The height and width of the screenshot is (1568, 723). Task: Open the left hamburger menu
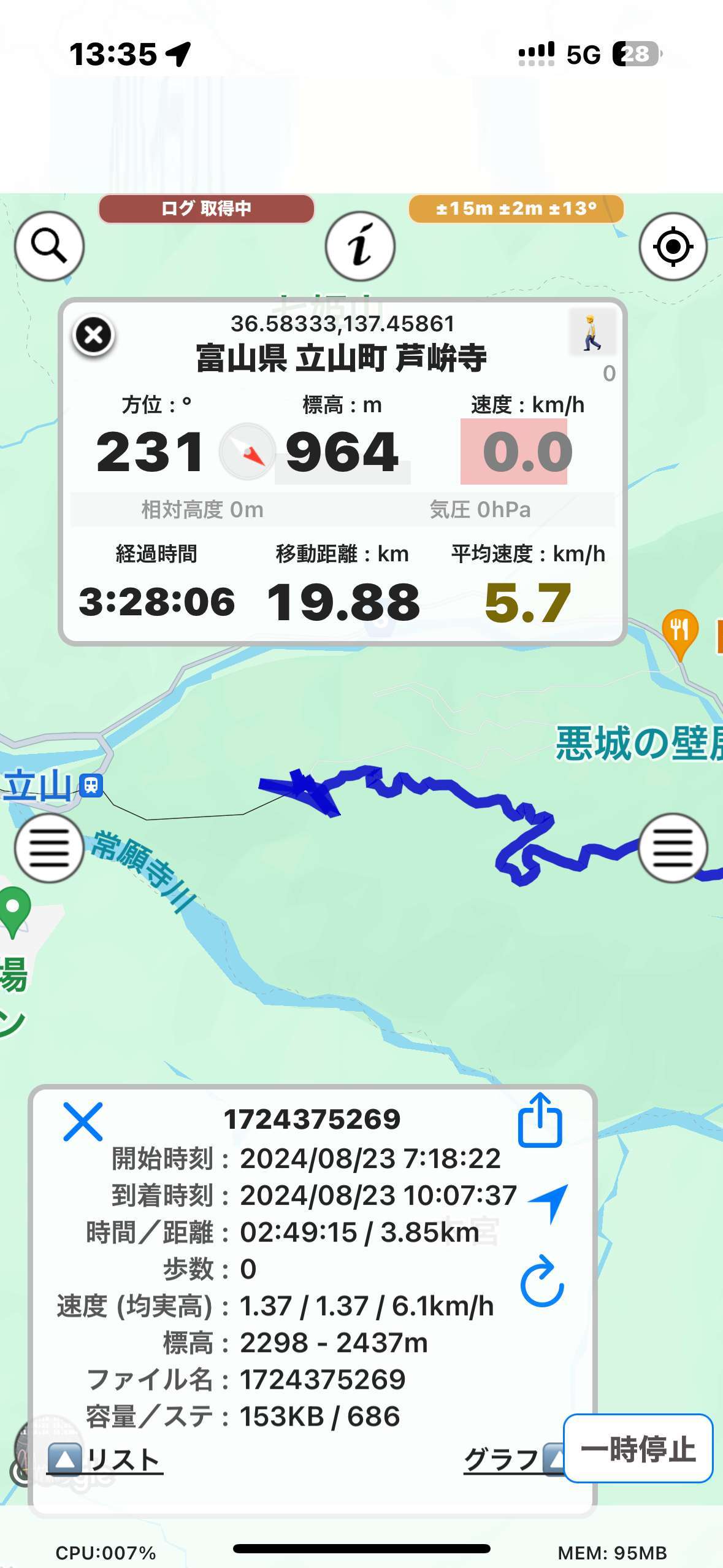click(49, 848)
